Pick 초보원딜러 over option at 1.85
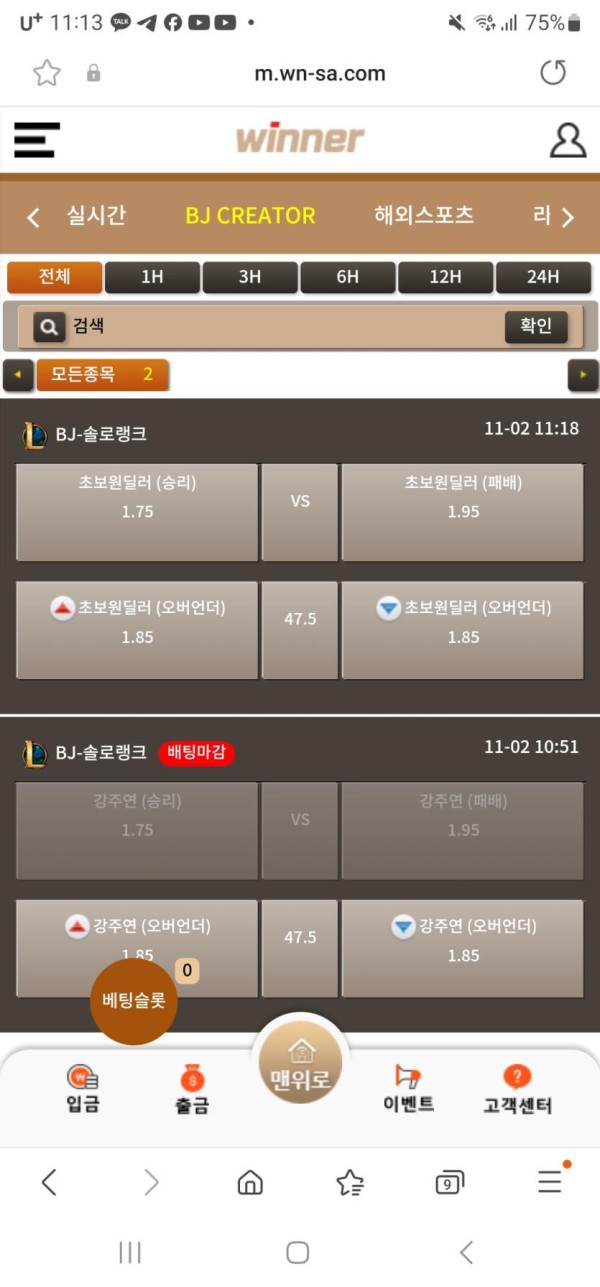The height and width of the screenshot is (1287, 600). coord(137,630)
